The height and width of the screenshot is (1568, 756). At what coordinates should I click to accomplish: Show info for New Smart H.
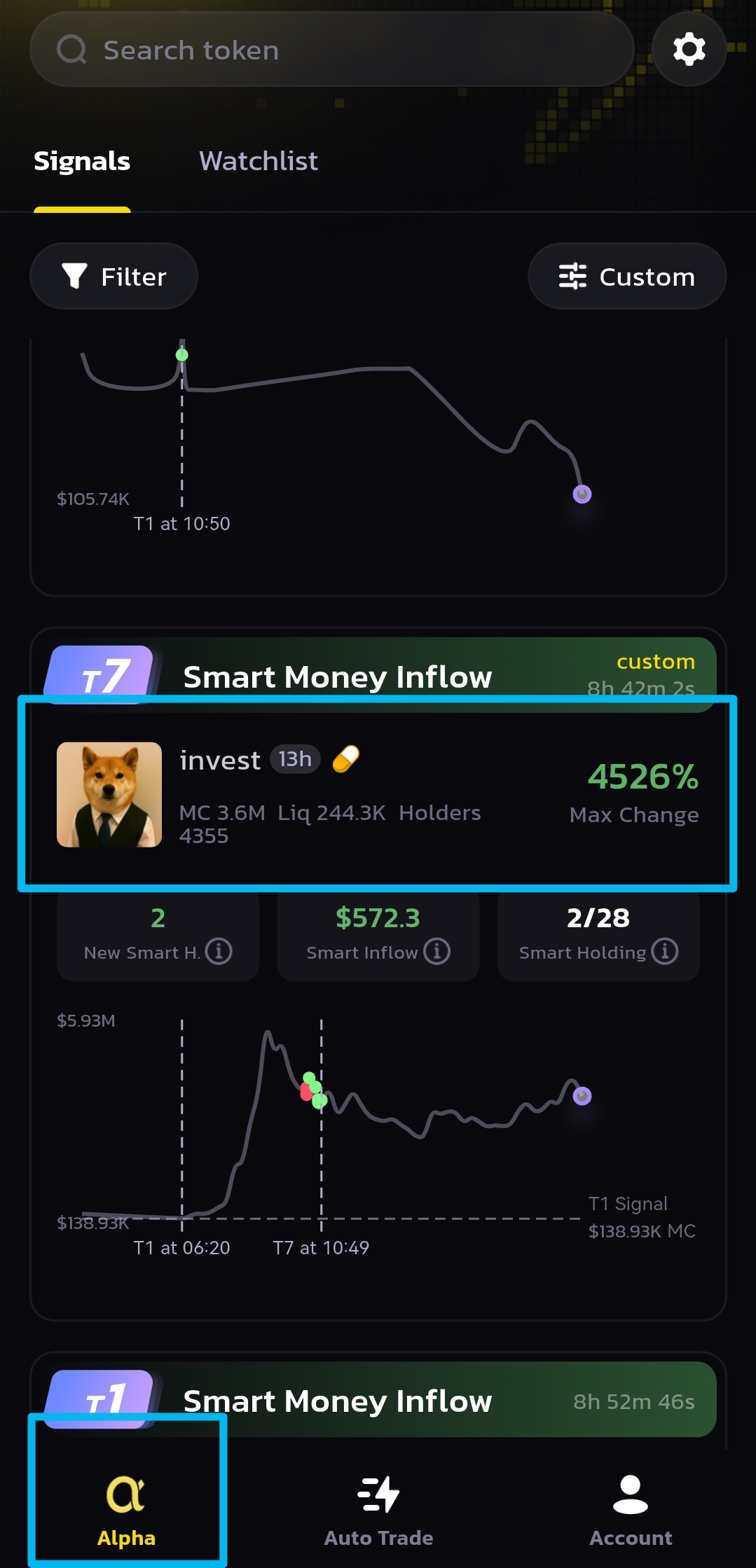pos(219,952)
